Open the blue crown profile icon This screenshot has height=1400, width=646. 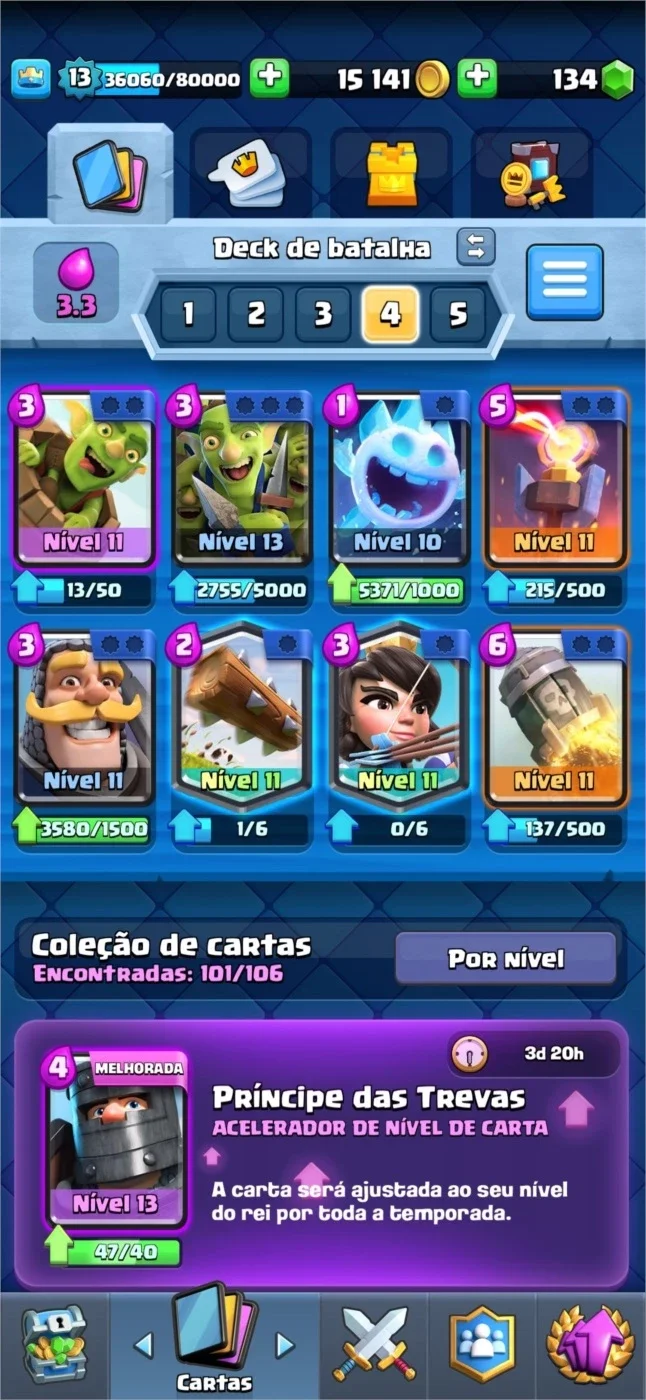pos(31,79)
